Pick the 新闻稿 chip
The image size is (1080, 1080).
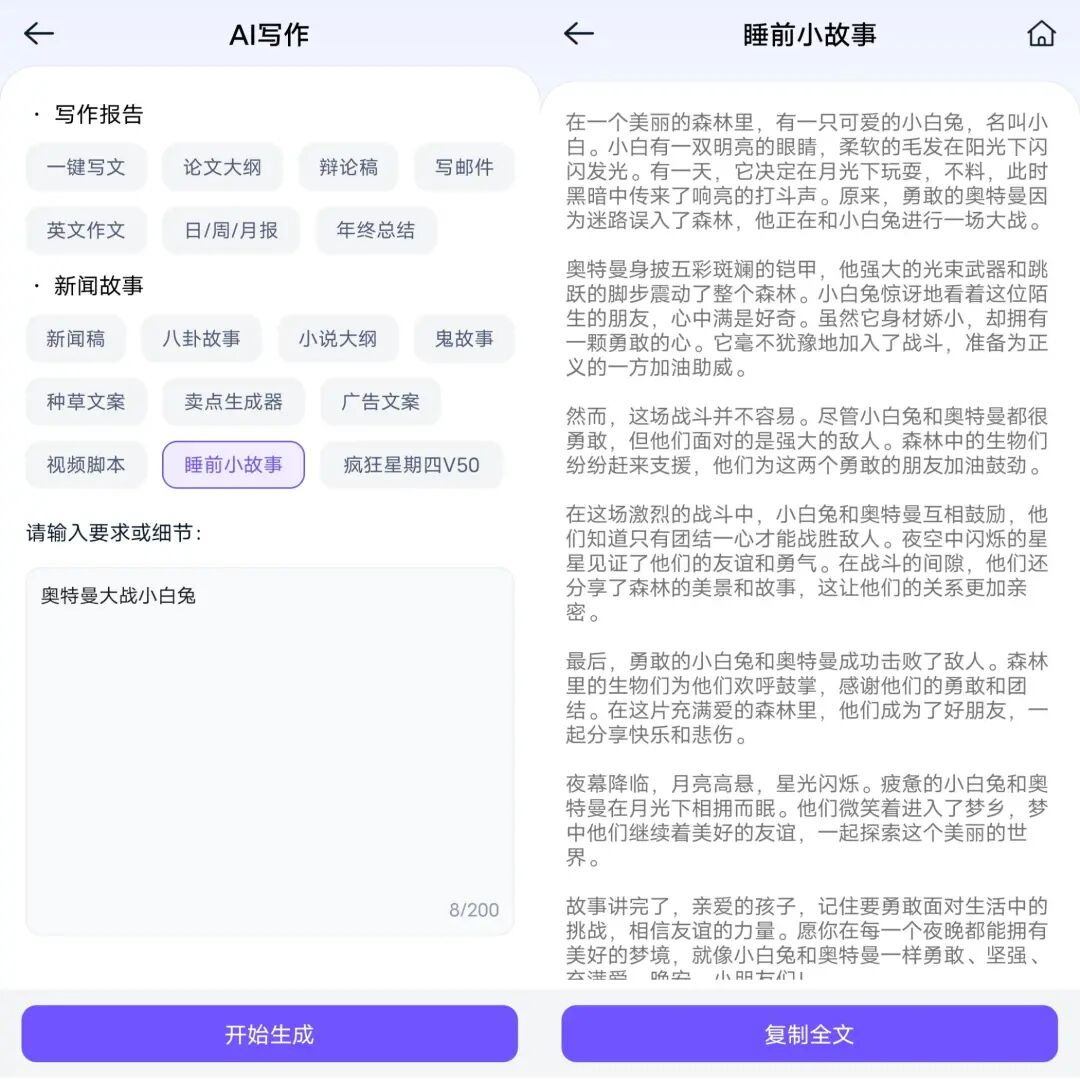76,339
